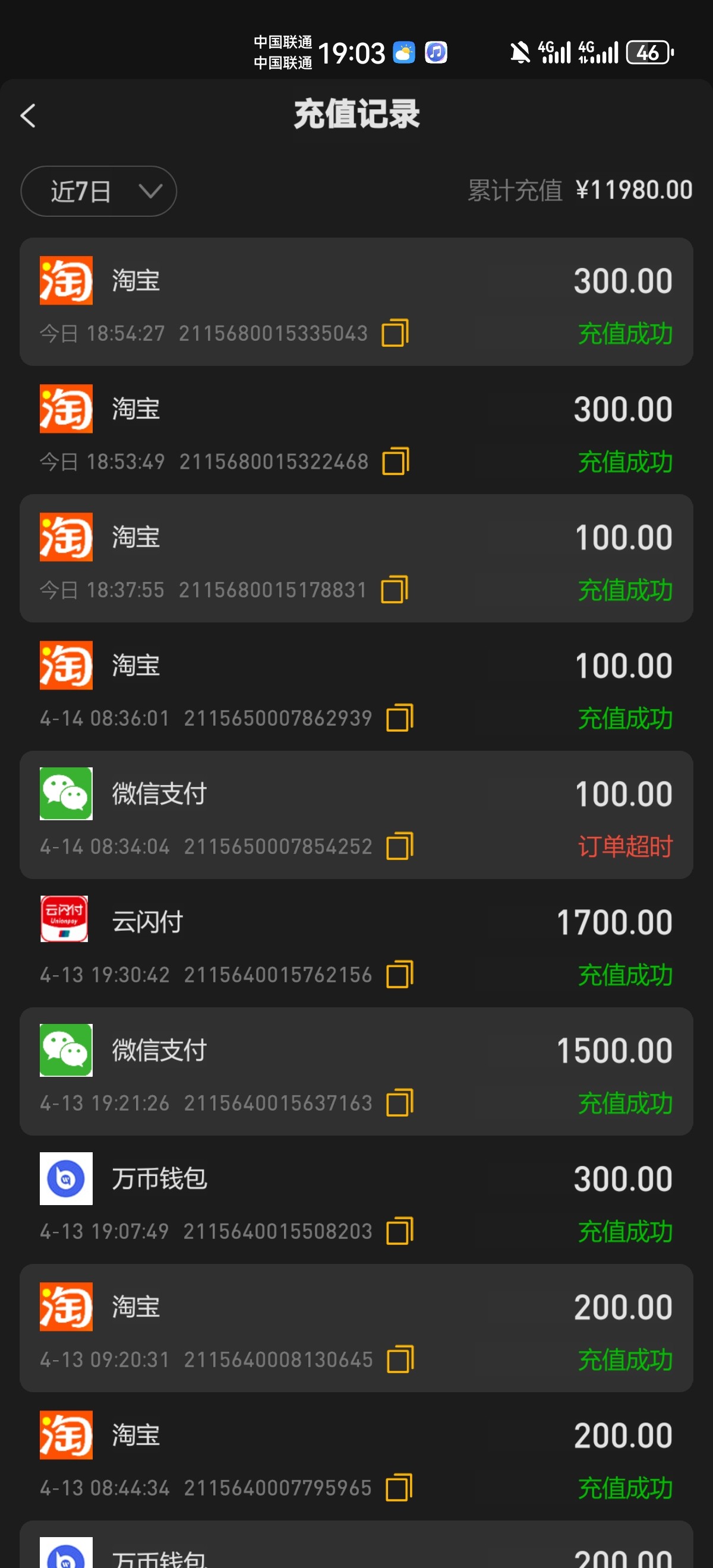Click the UnionPay 云闪付 app icon
This screenshot has height=1568, width=713.
(65, 921)
